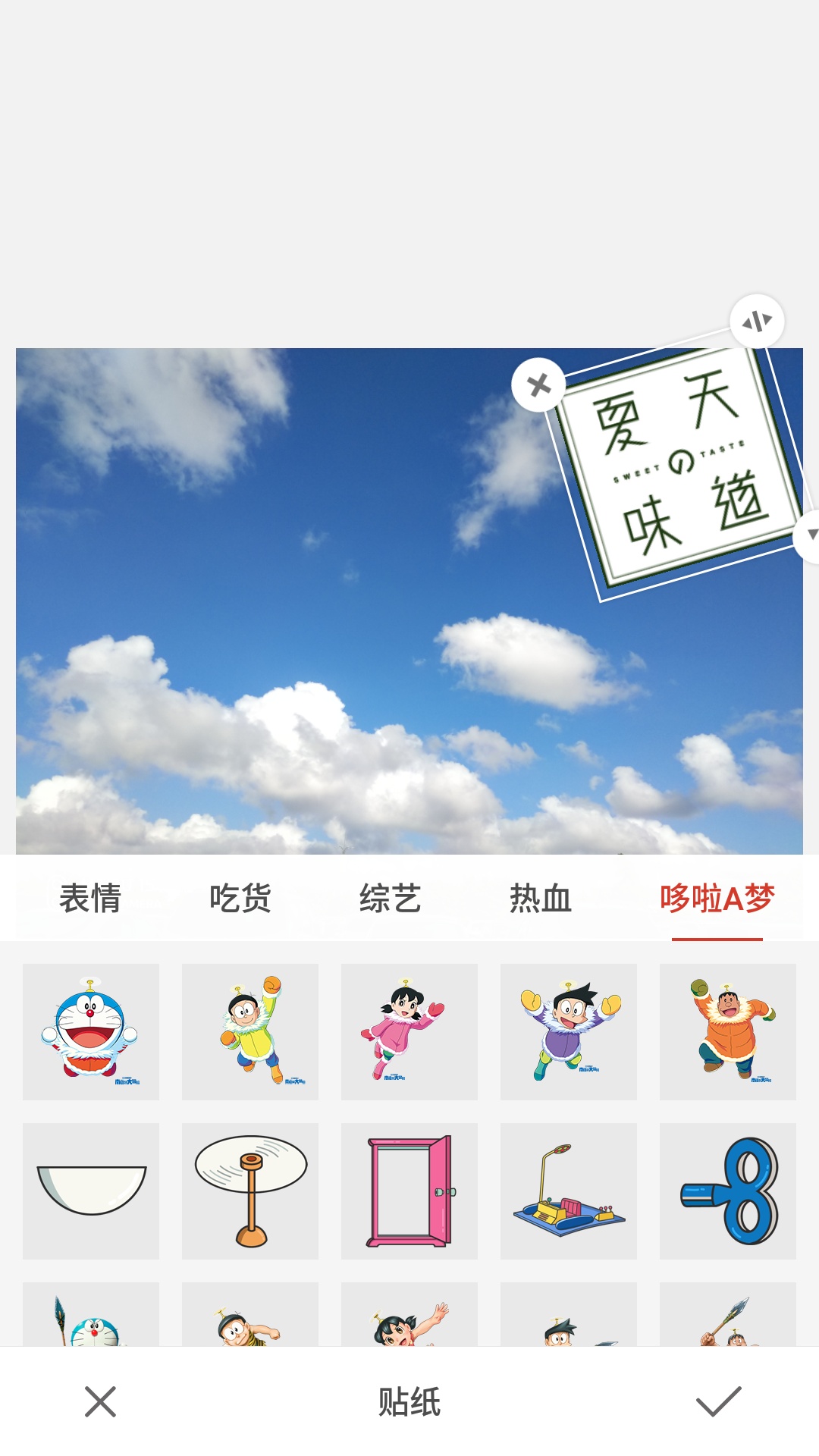
Task: Select the 哆啦A梦 sticker category
Action: click(x=717, y=899)
